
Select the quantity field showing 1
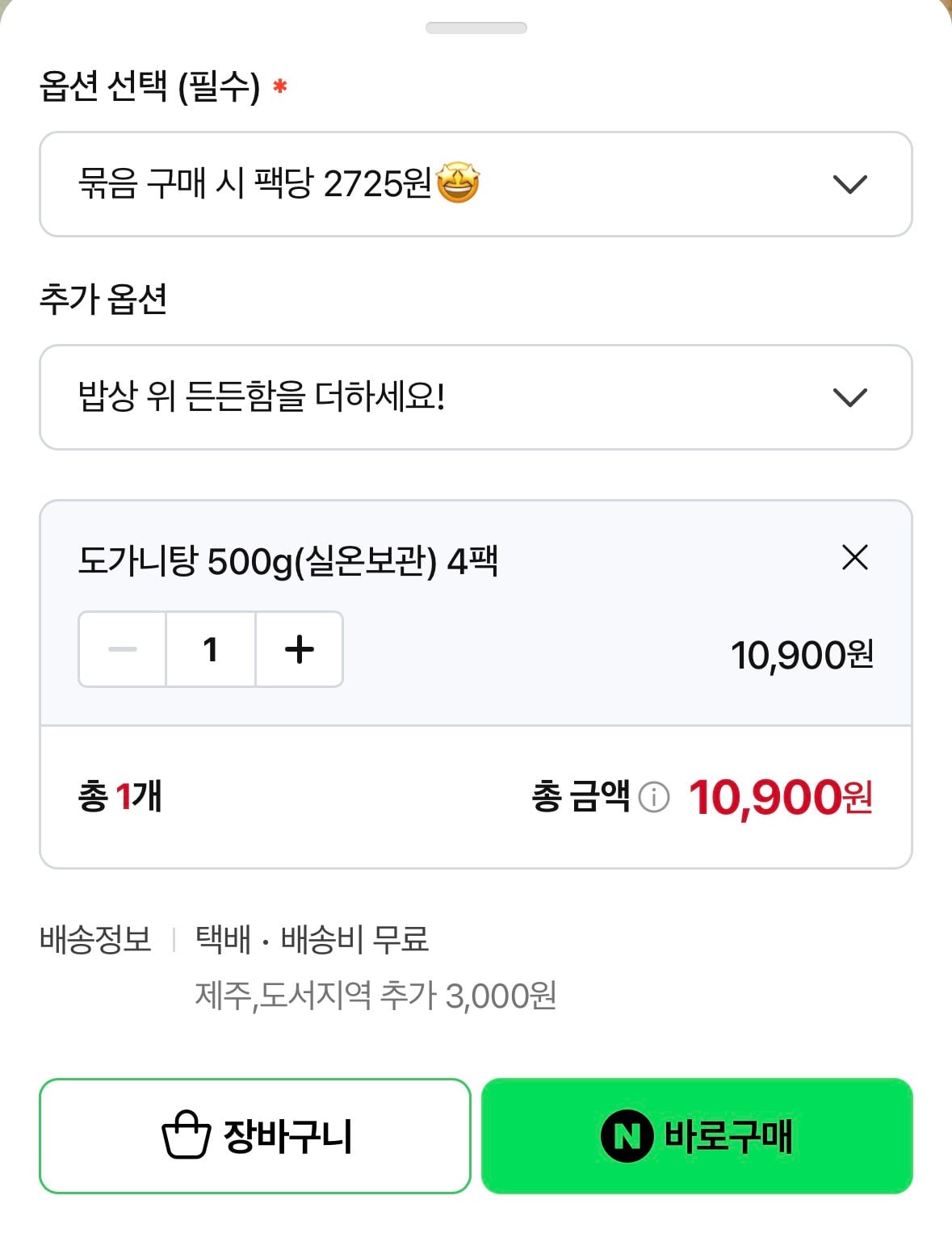point(209,649)
